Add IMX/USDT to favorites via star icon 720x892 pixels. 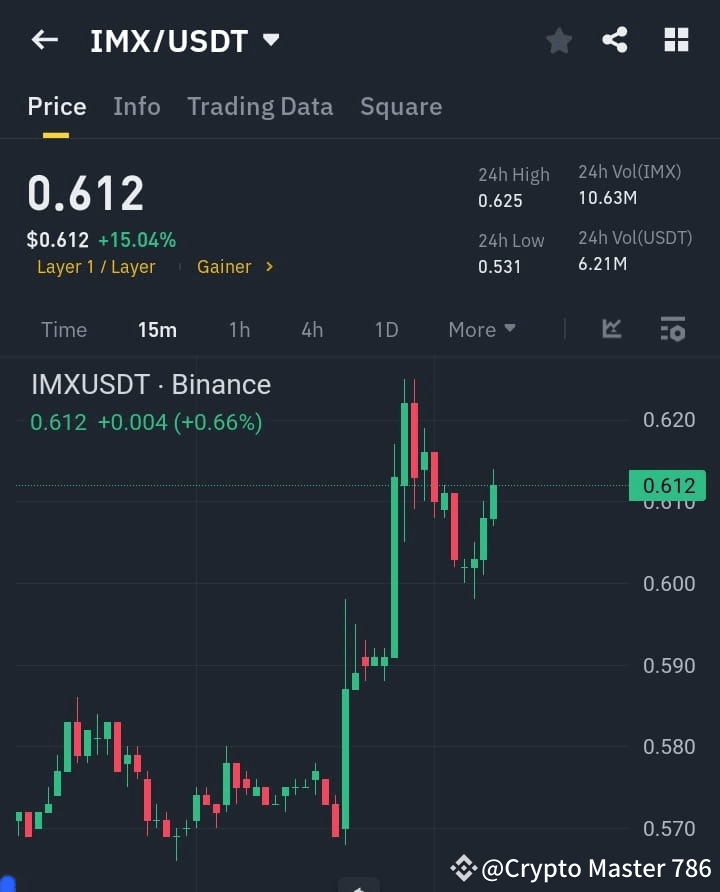click(x=559, y=40)
